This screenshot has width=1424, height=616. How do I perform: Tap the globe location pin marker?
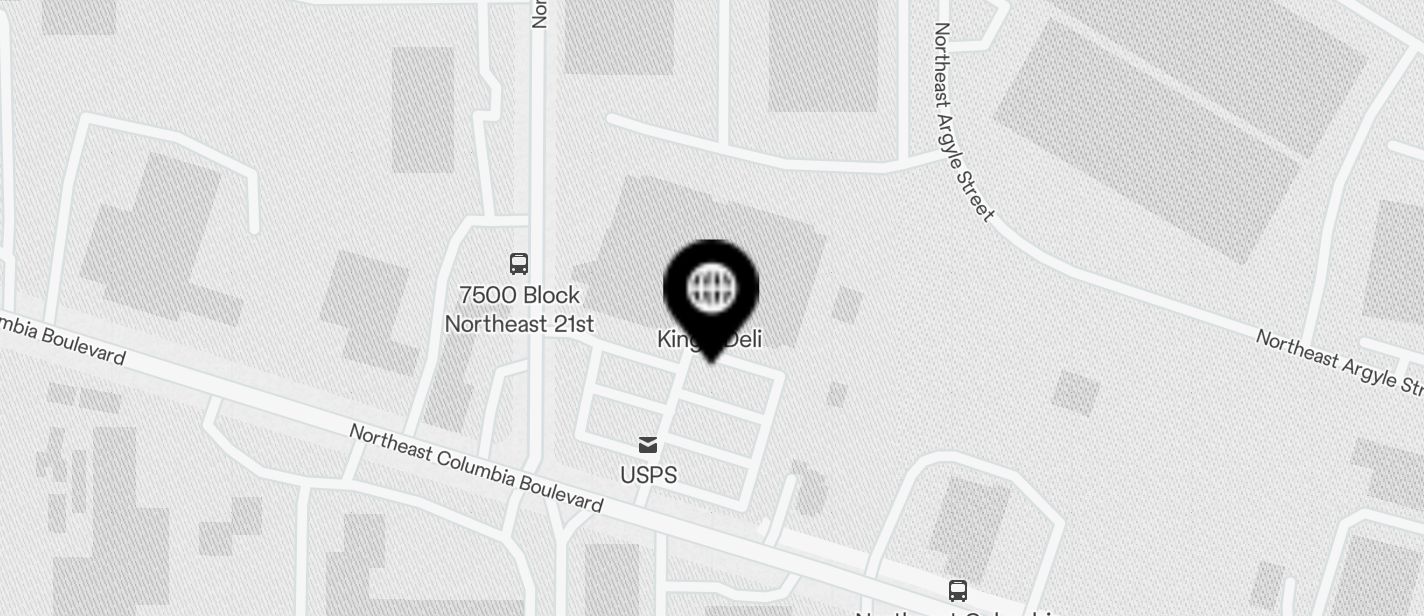[x=711, y=291]
